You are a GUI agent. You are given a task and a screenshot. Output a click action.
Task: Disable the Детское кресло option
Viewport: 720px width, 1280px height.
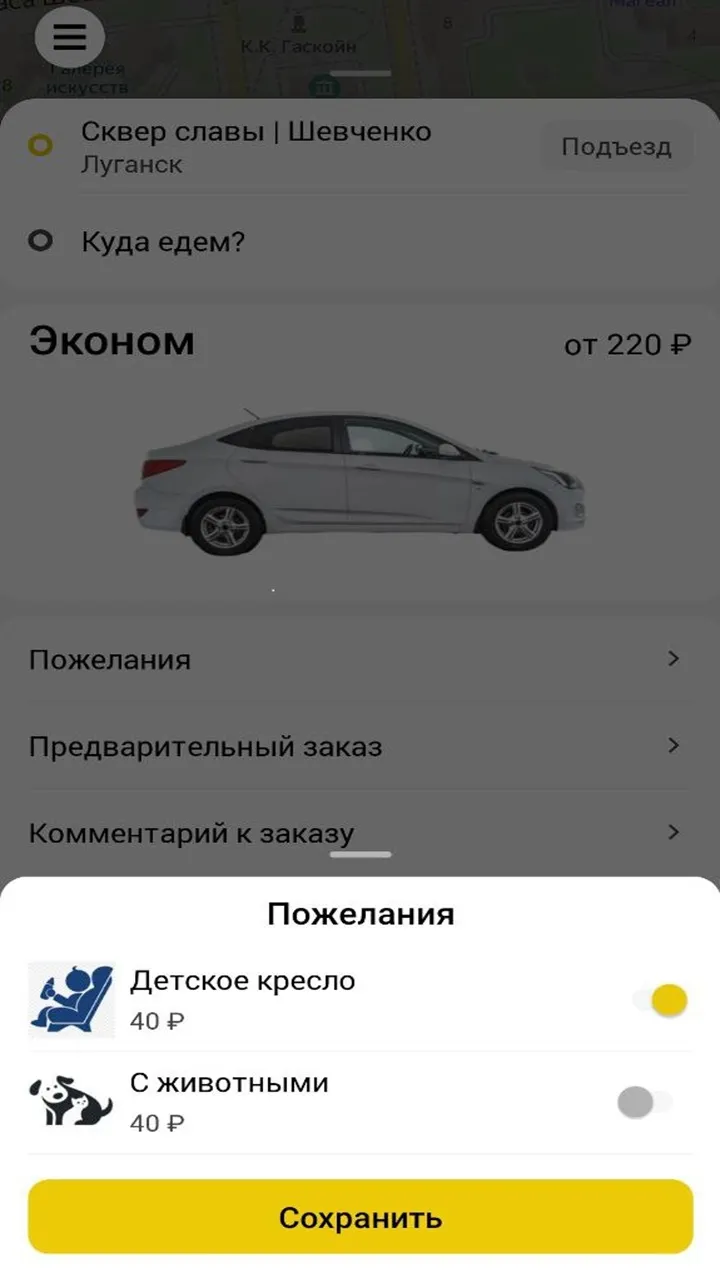click(x=660, y=1000)
